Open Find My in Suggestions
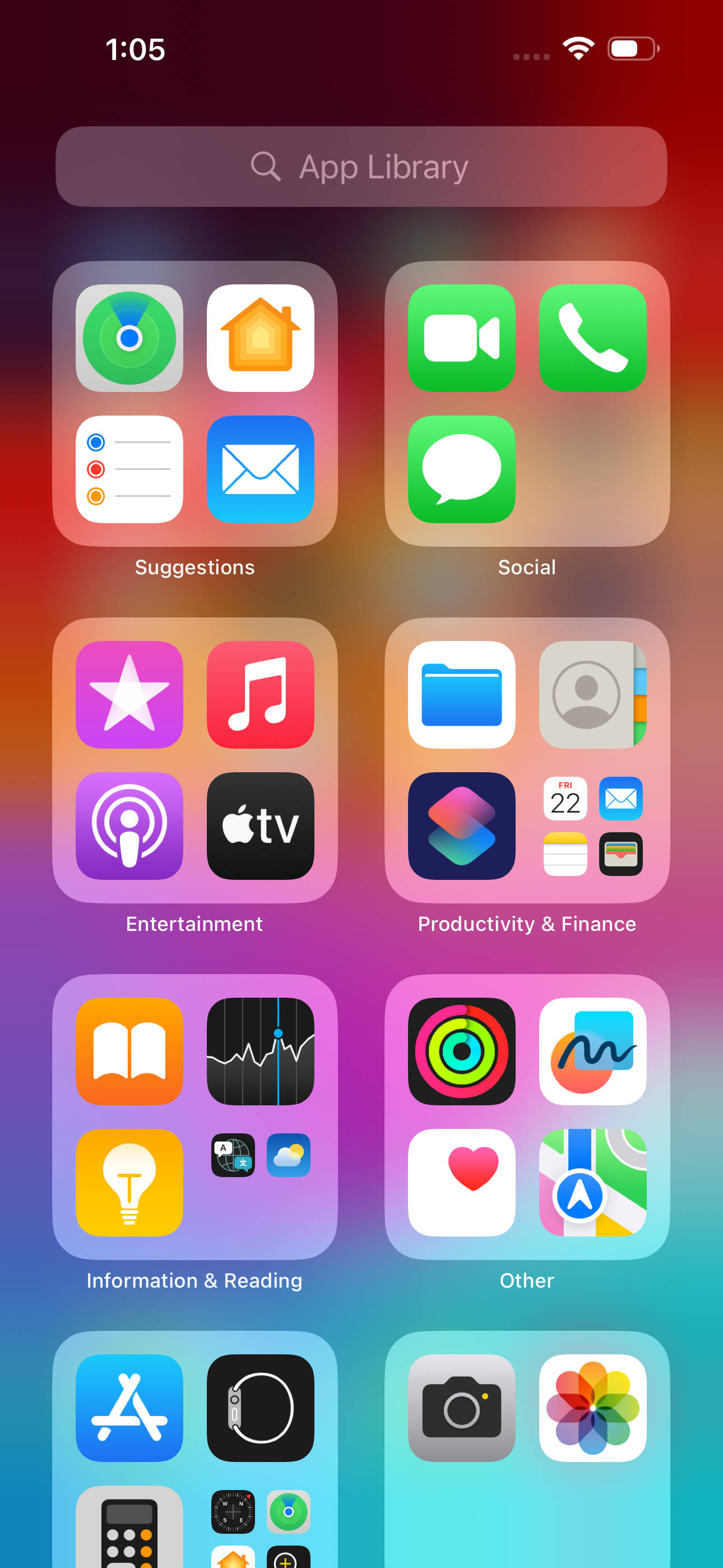 click(128, 338)
